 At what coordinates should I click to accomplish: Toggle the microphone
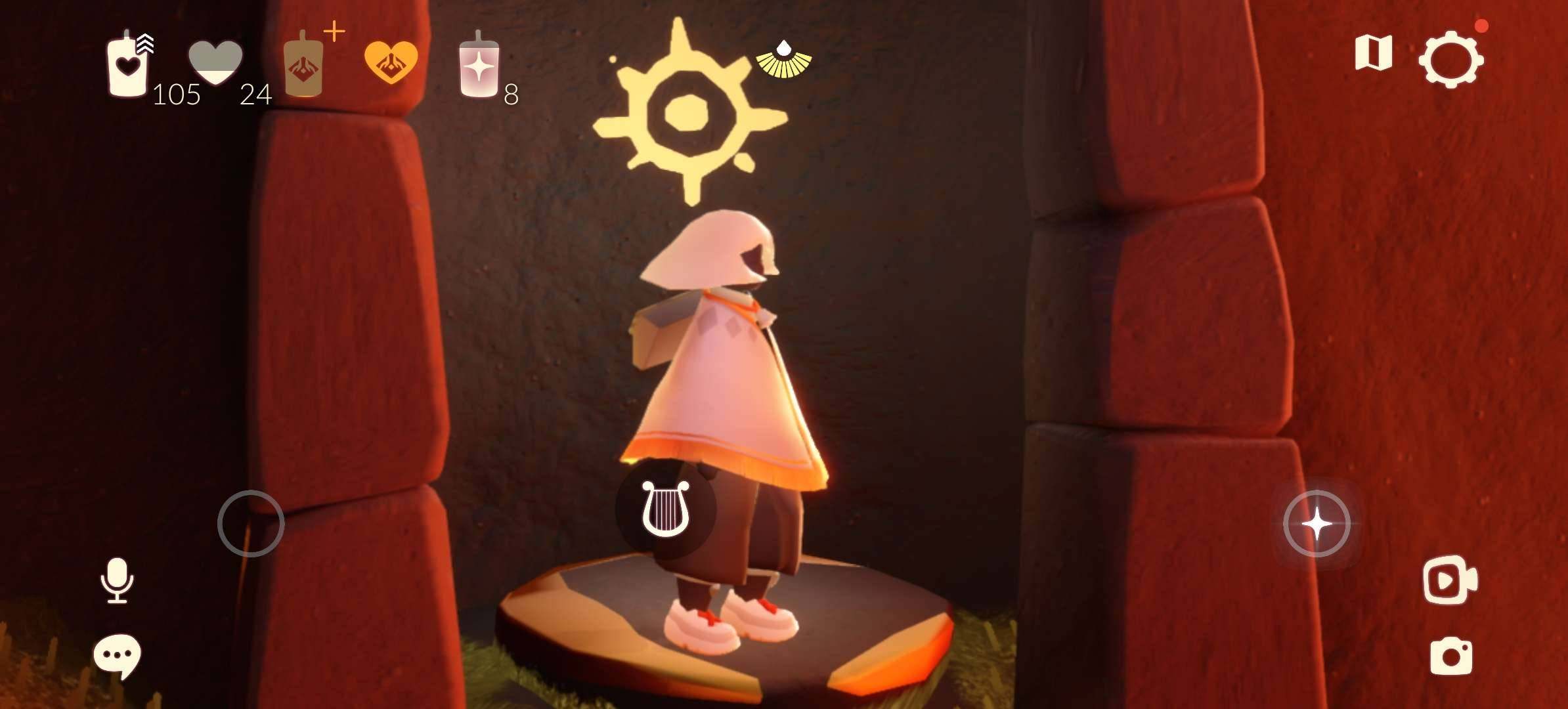coord(117,580)
